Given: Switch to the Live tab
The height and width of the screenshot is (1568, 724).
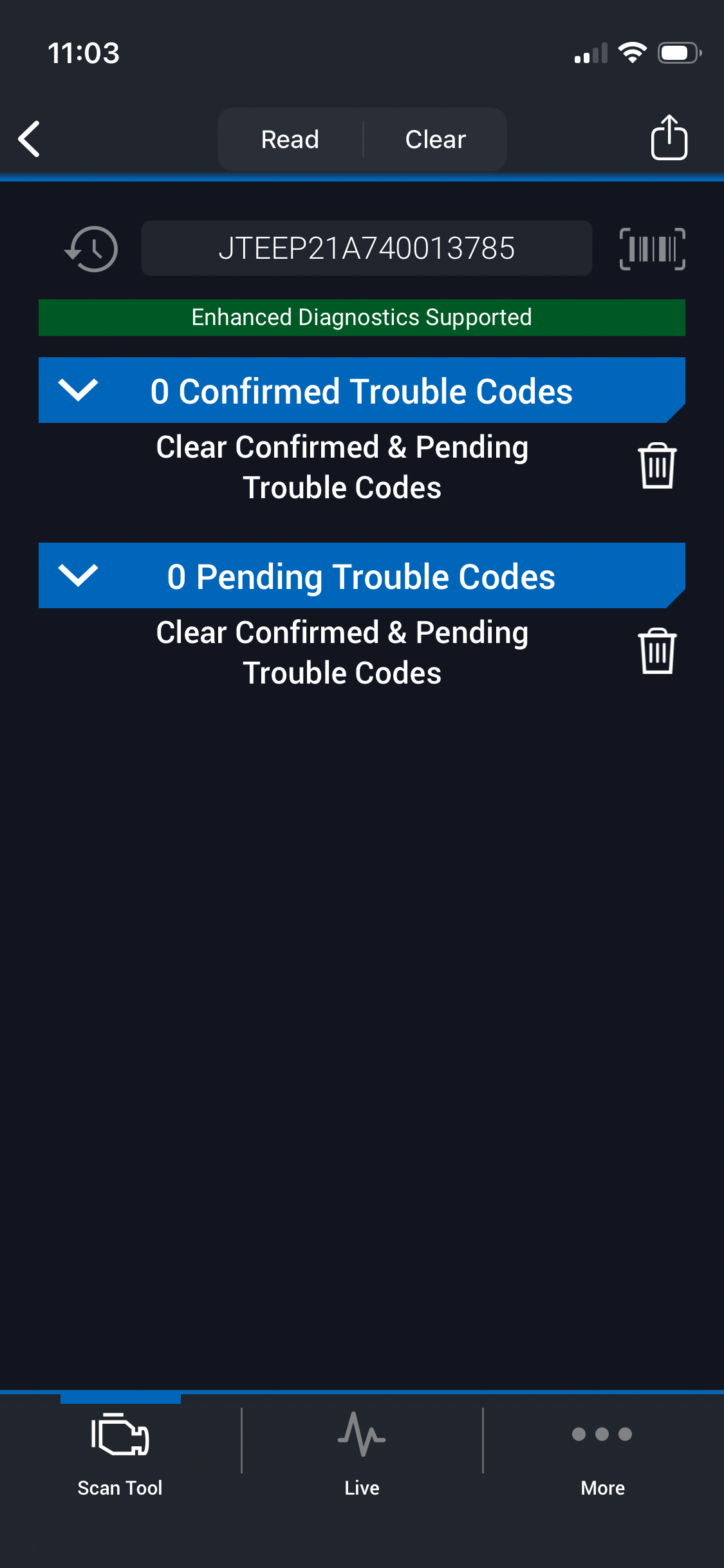Looking at the screenshot, I should (x=362, y=1452).
